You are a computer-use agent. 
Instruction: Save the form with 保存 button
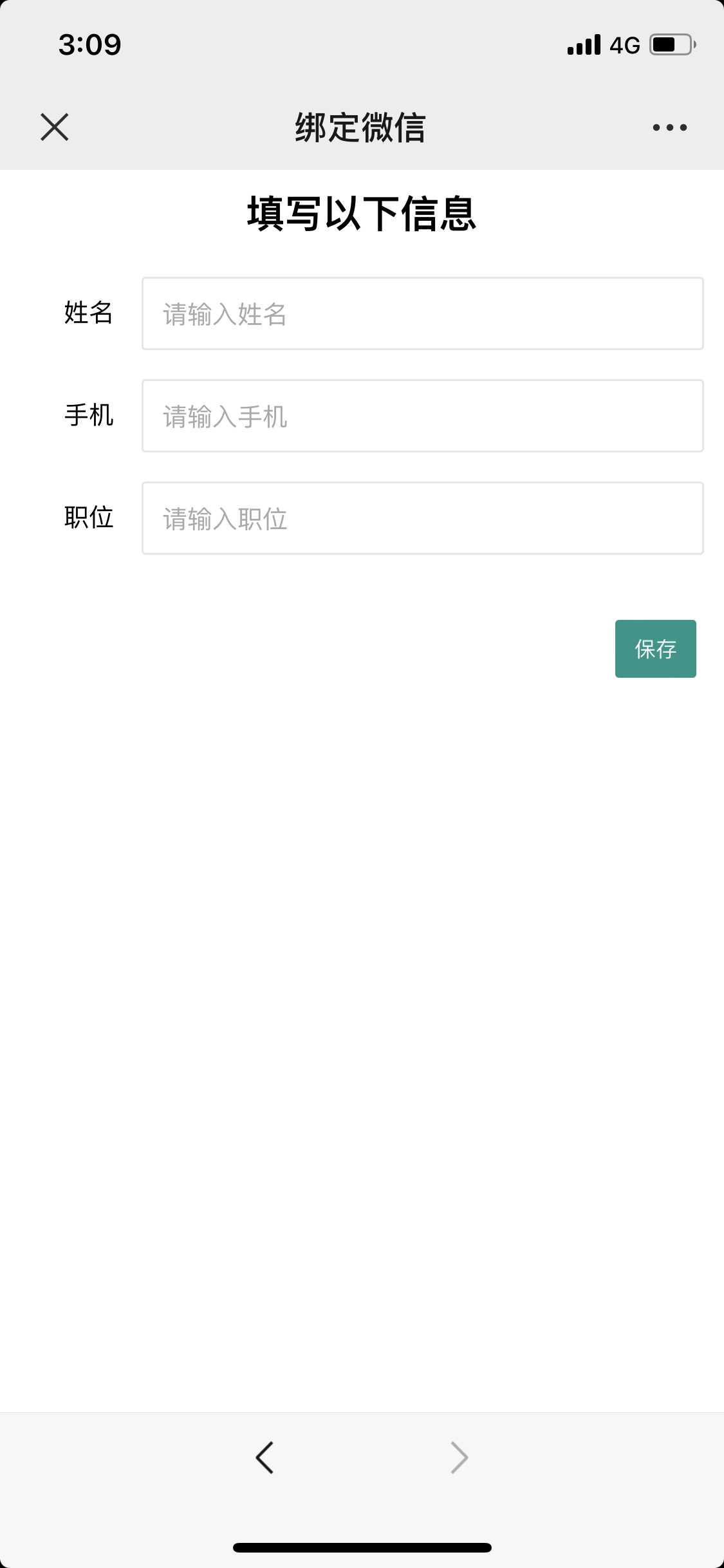pyautogui.click(x=655, y=649)
